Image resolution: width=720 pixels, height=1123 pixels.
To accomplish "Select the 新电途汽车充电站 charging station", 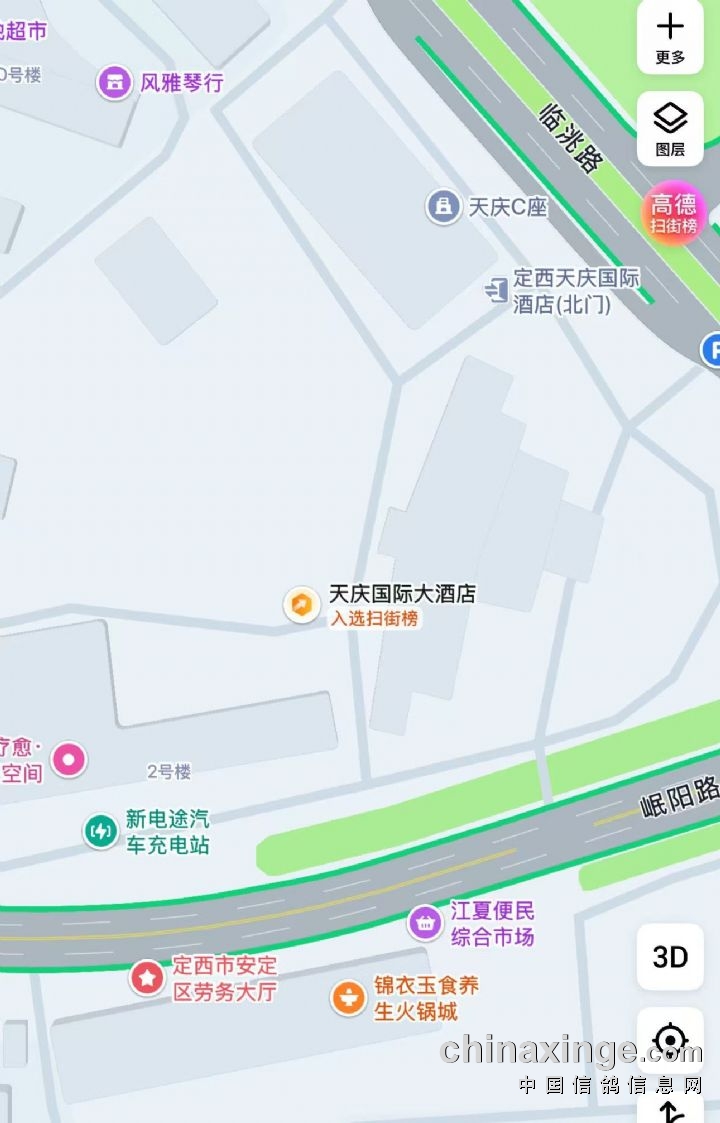I will coord(100,830).
